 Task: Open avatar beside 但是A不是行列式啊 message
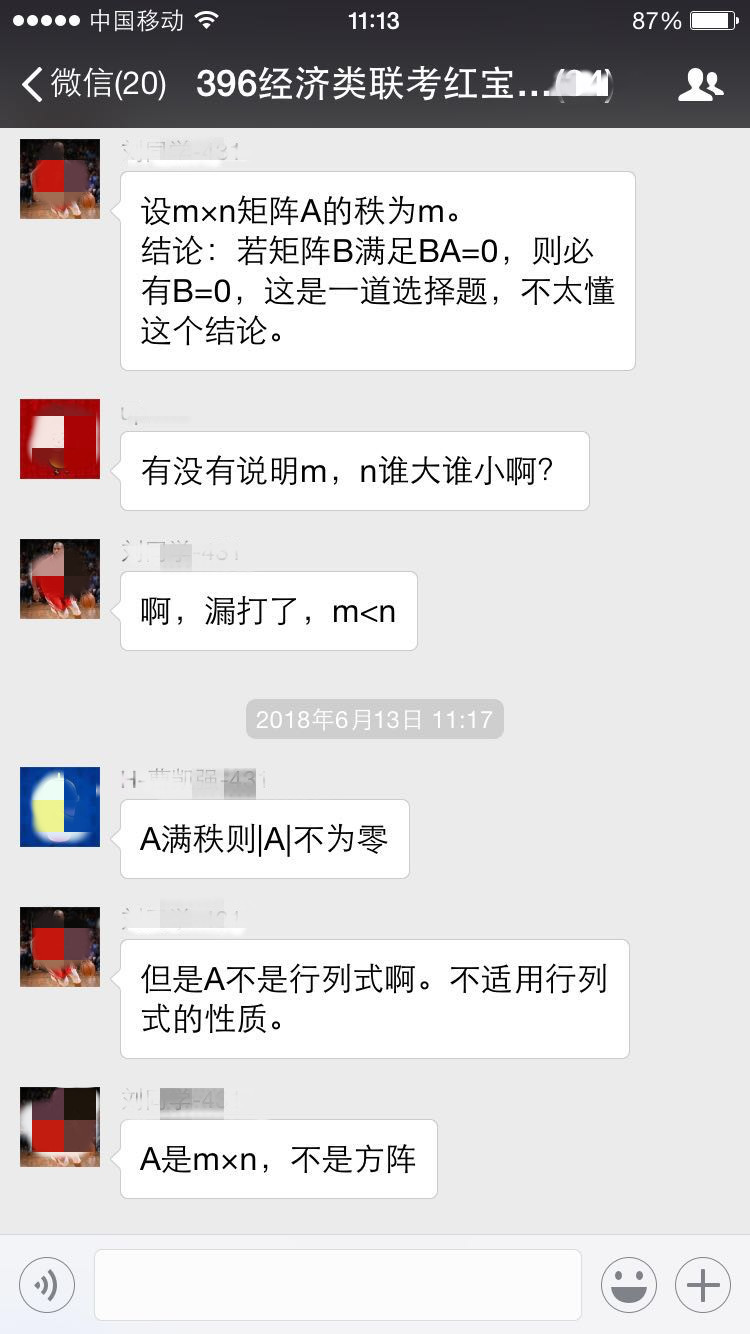(x=60, y=947)
